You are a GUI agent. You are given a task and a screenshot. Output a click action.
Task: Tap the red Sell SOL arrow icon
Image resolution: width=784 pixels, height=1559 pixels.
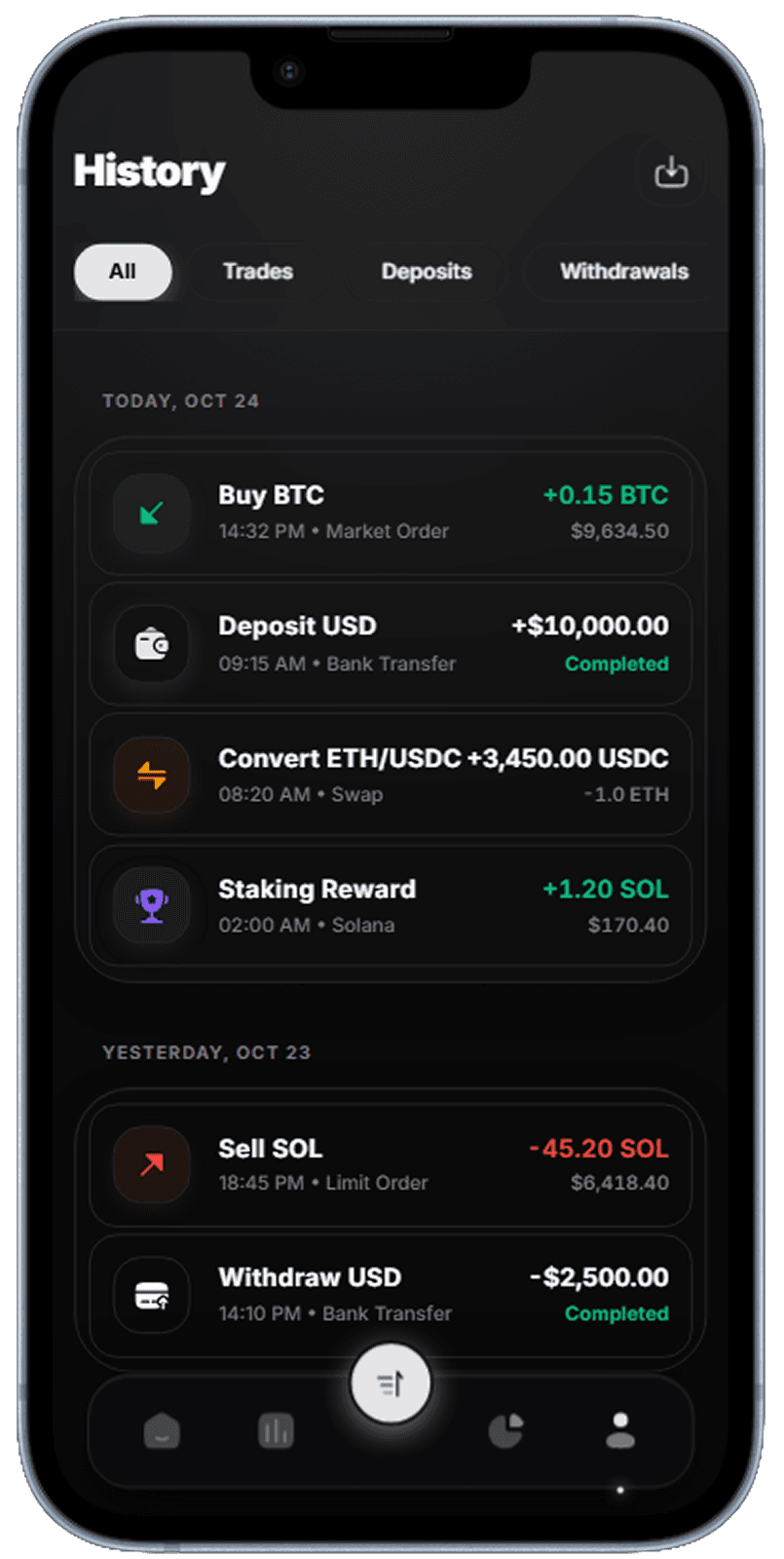(151, 1164)
